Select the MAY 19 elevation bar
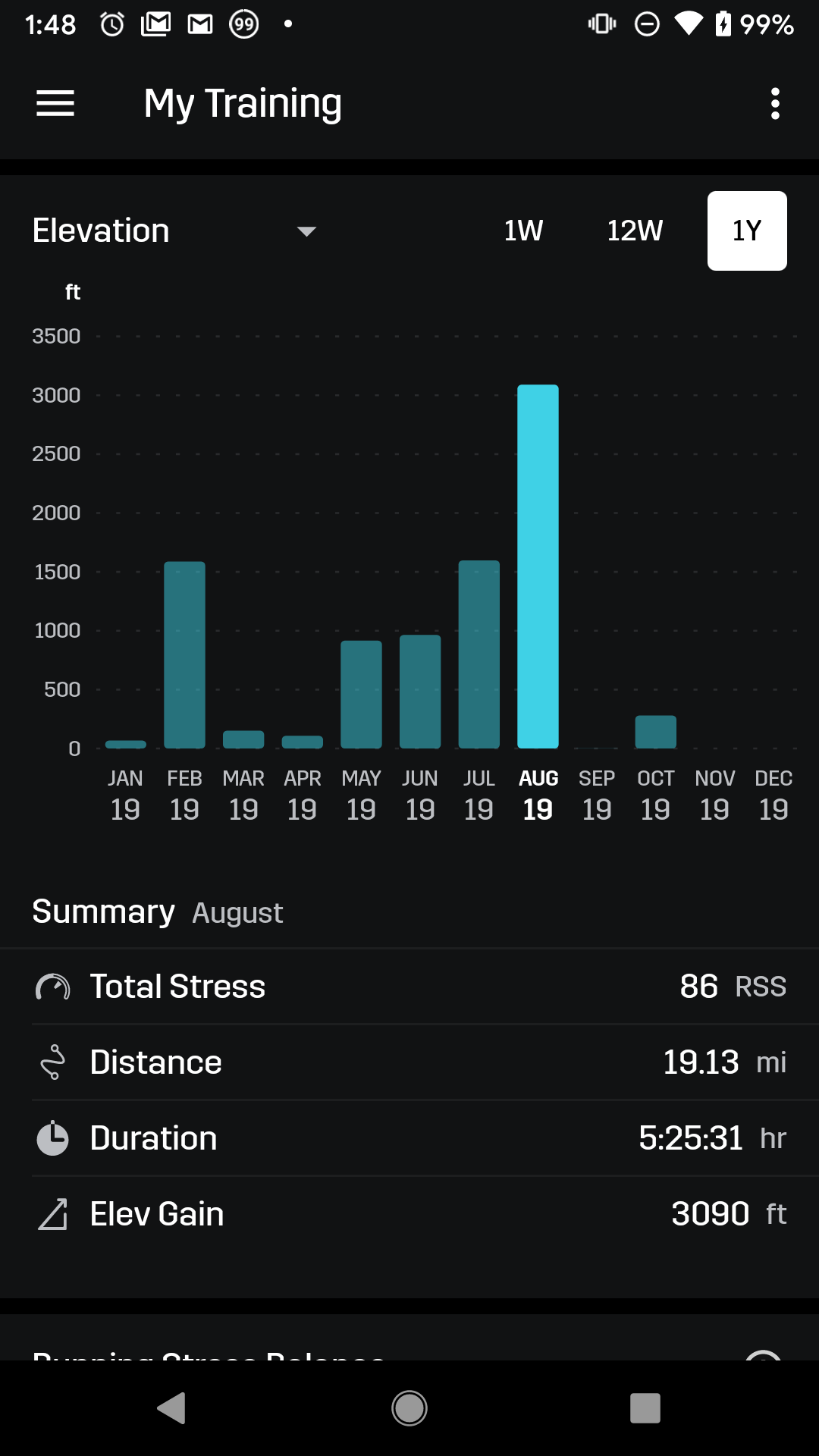The image size is (819, 1456). pyautogui.click(x=361, y=695)
